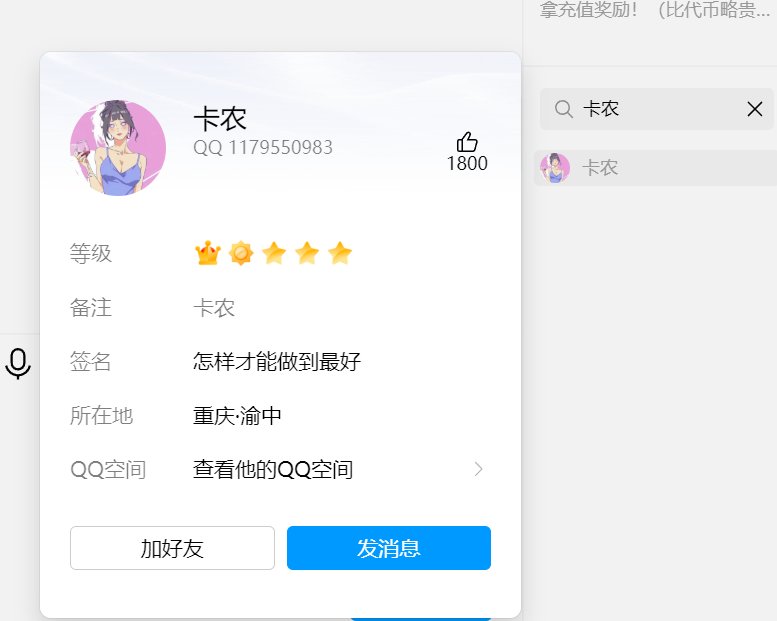
Task: View 卡农's profile avatar
Action: click(118, 148)
